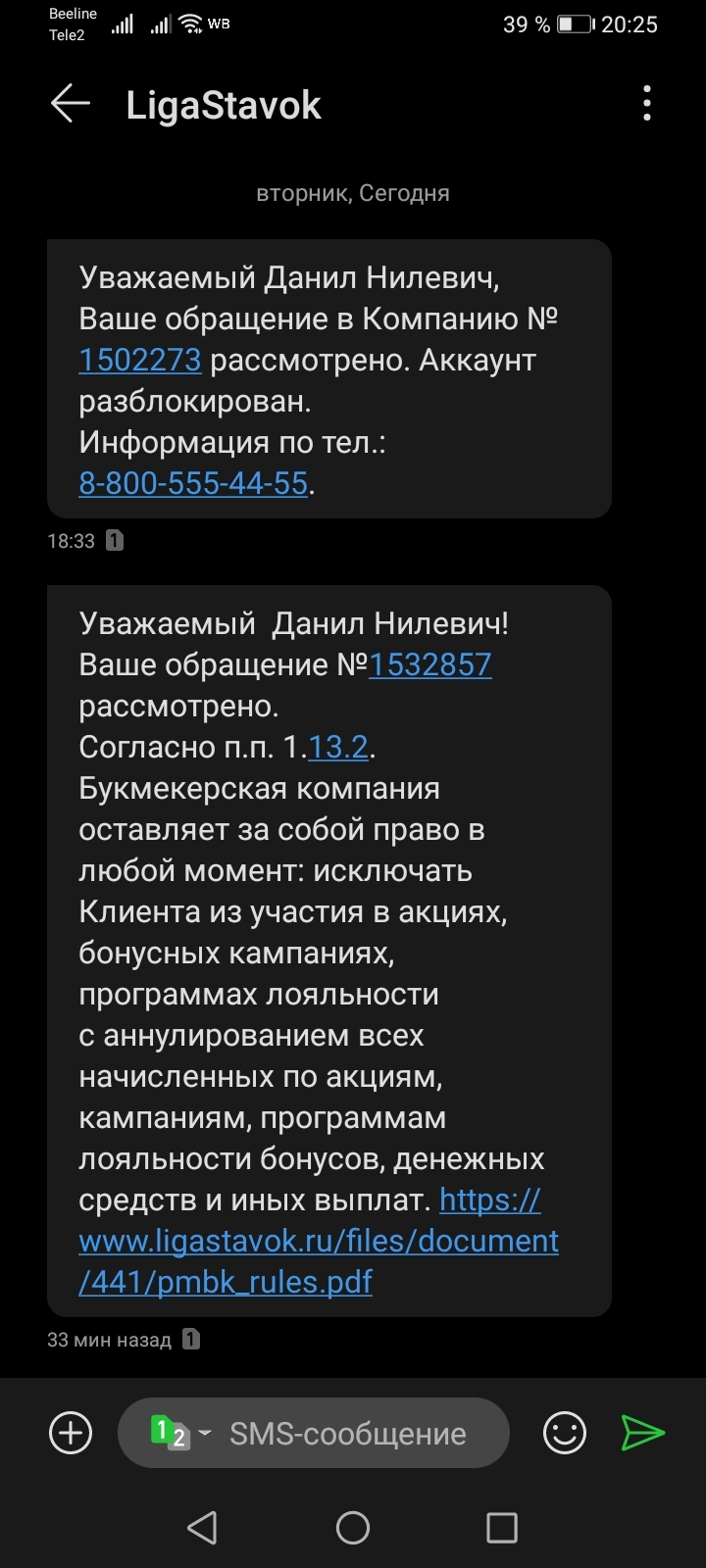Tap the linked number 1502273
706x1568 pixels.
click(140, 360)
